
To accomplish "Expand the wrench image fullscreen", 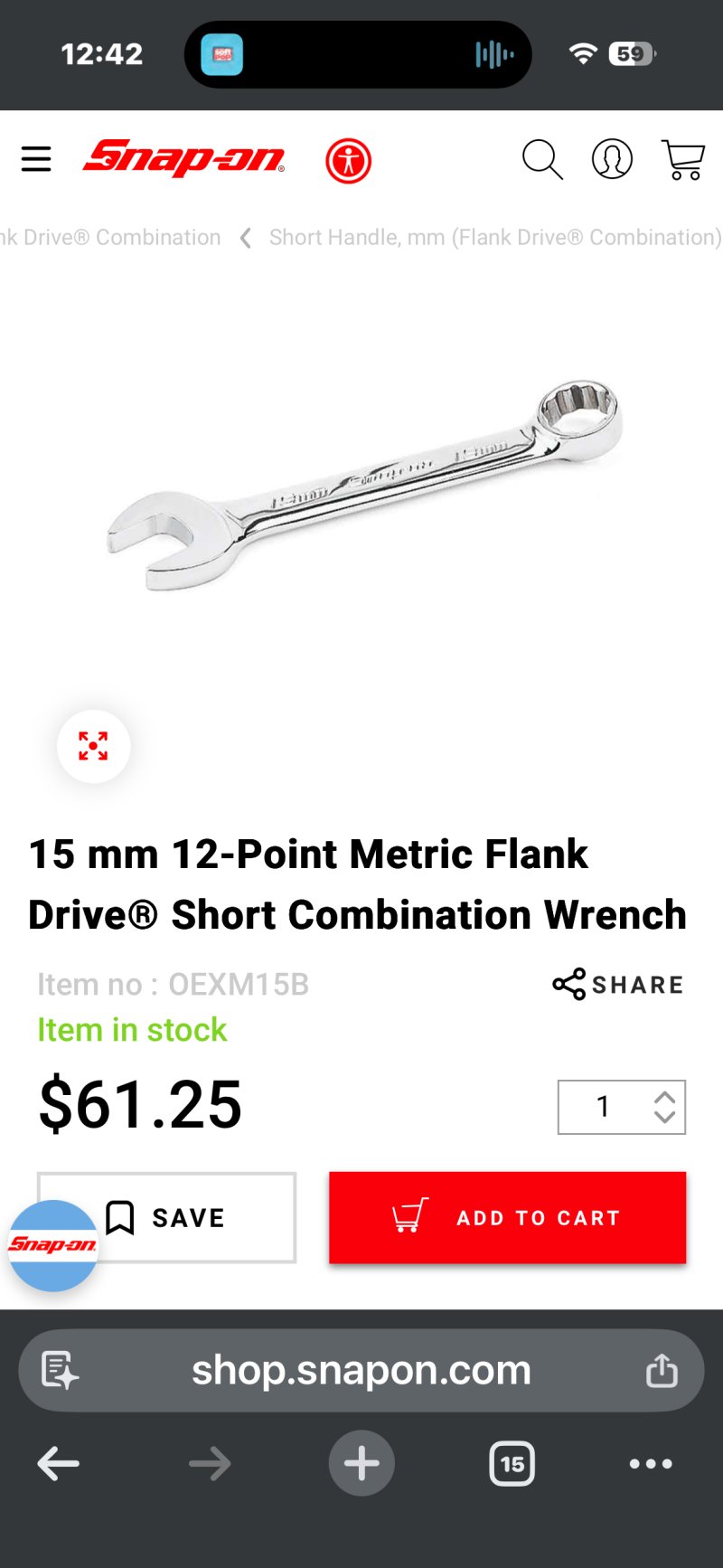I will (x=93, y=747).
